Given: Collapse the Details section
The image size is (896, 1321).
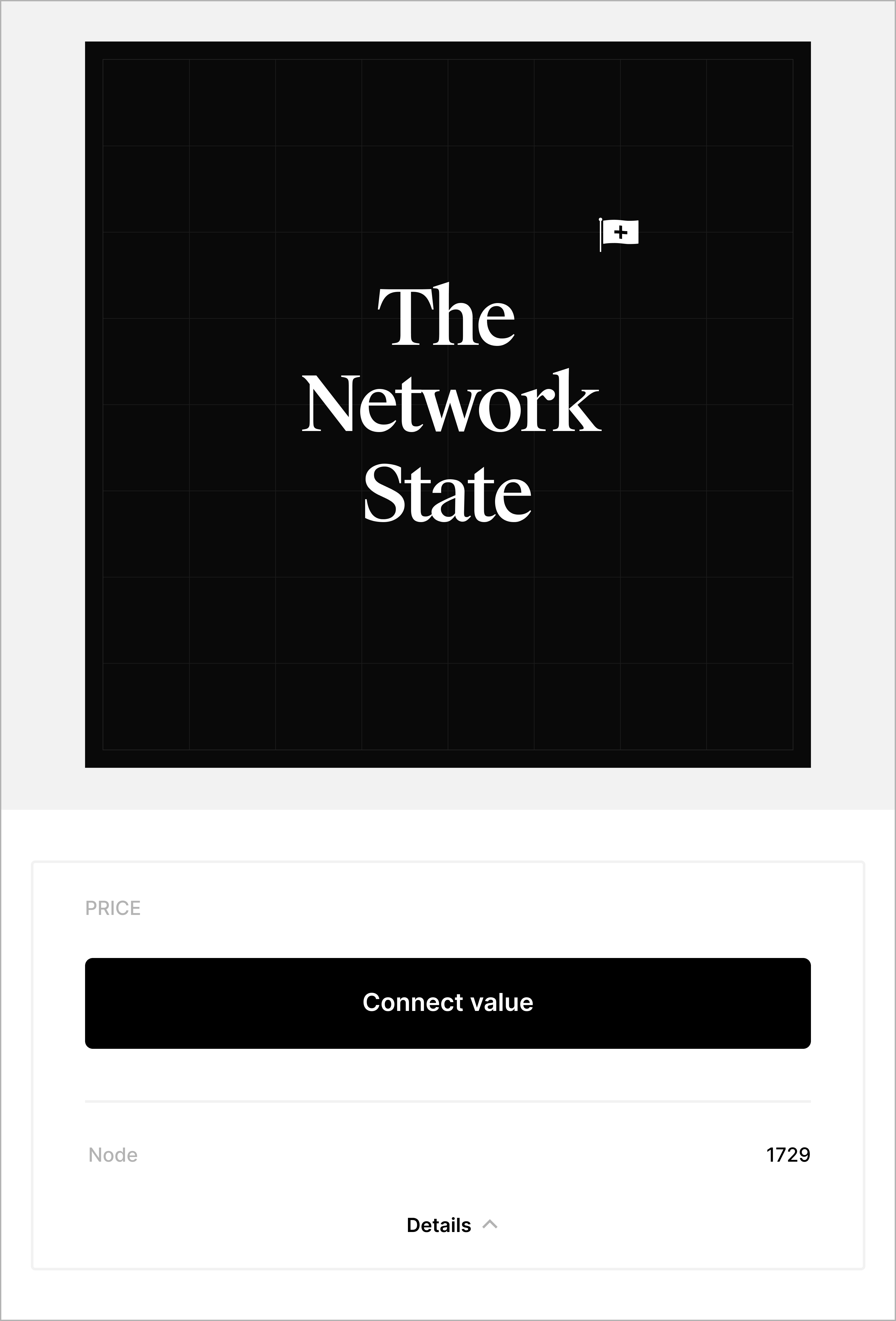Looking at the screenshot, I should pyautogui.click(x=452, y=1225).
